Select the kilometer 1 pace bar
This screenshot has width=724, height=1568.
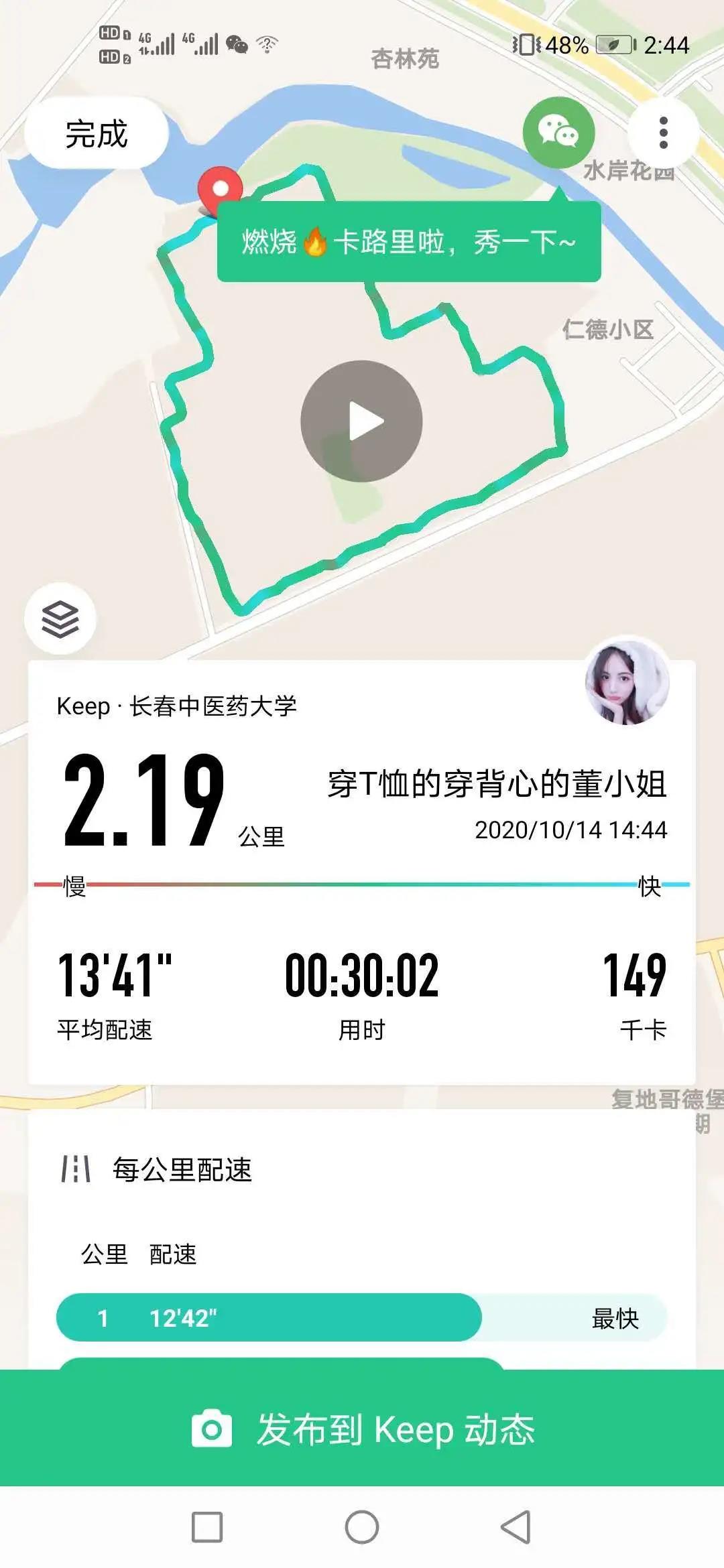pyautogui.click(x=268, y=1318)
